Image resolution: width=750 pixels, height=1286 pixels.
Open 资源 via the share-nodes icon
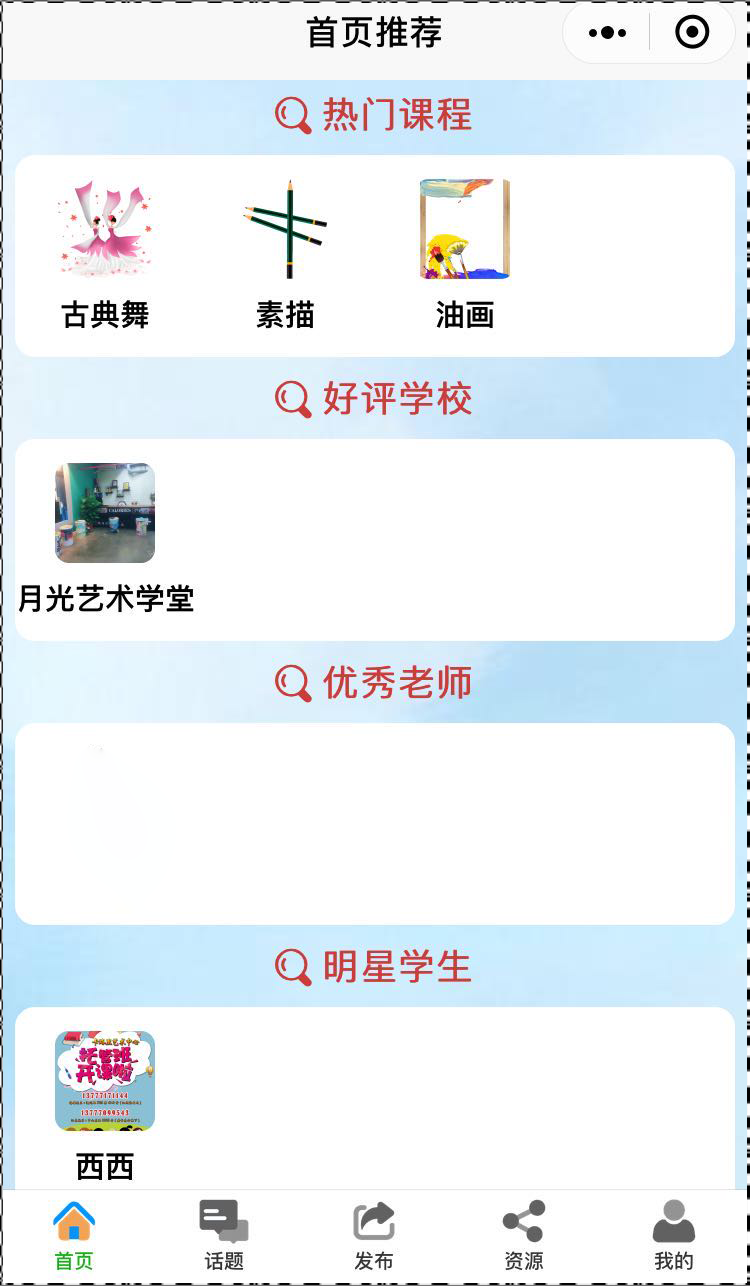pos(522,1219)
